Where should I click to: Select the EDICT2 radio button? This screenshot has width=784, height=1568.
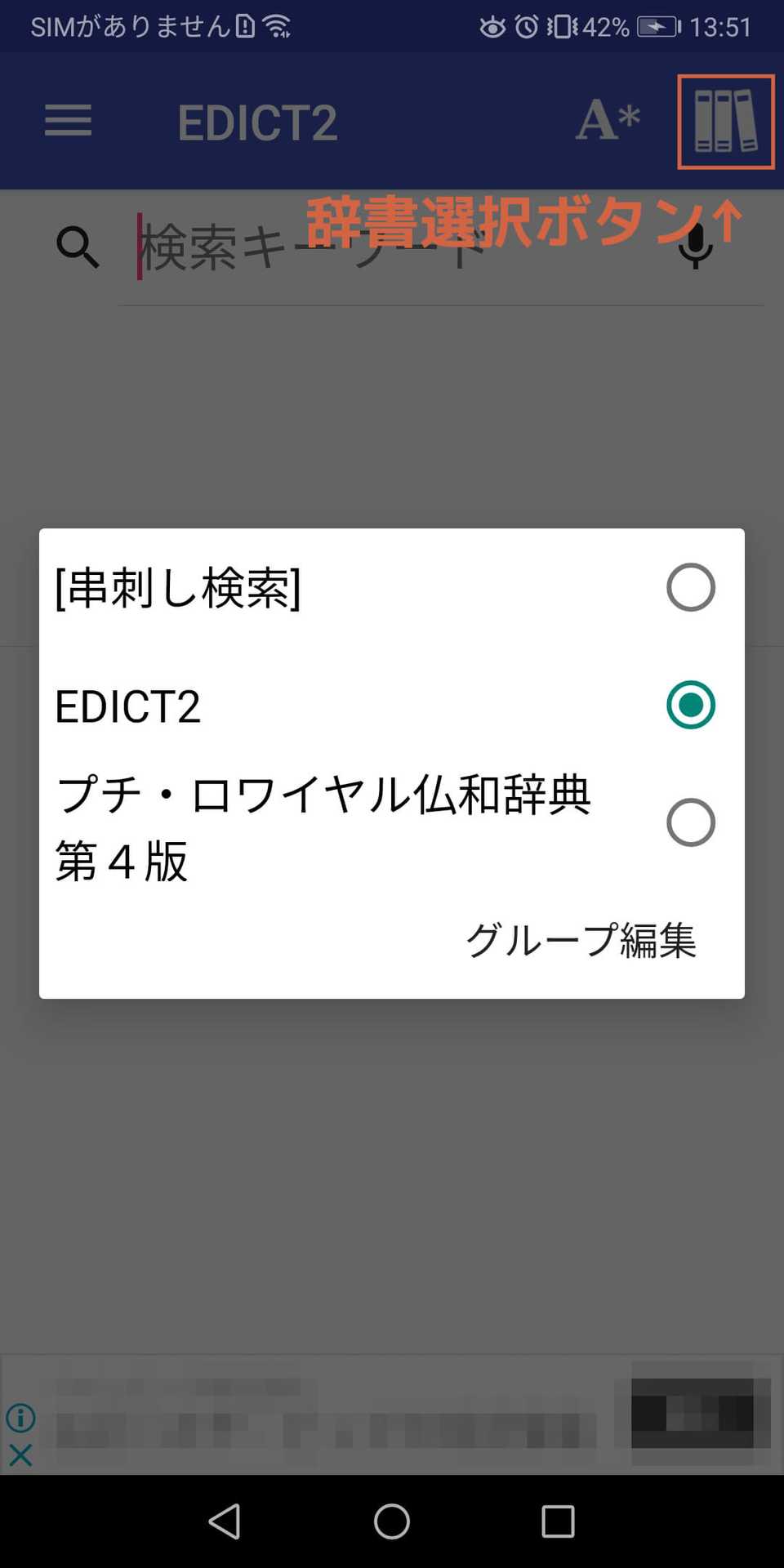(x=691, y=704)
